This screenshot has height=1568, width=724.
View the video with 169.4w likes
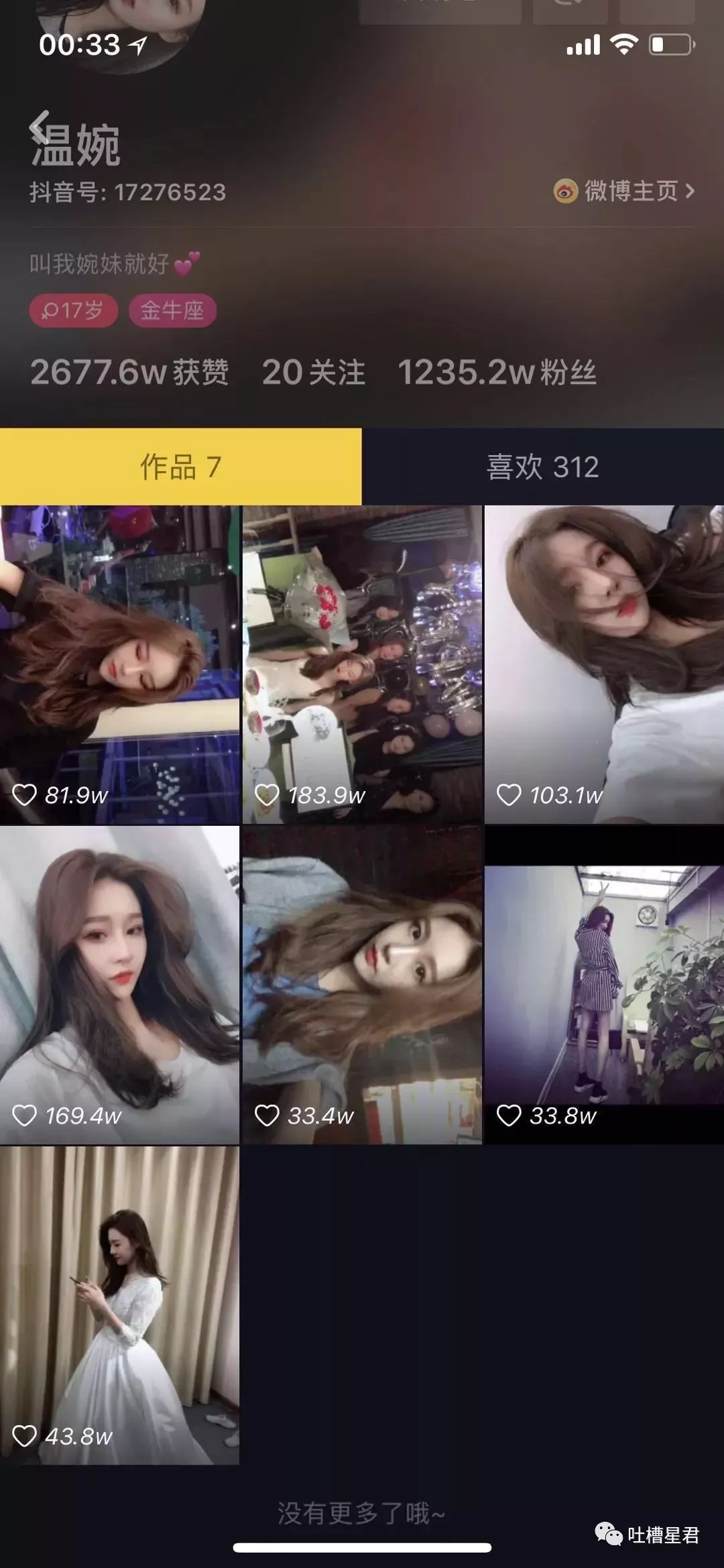point(119,985)
